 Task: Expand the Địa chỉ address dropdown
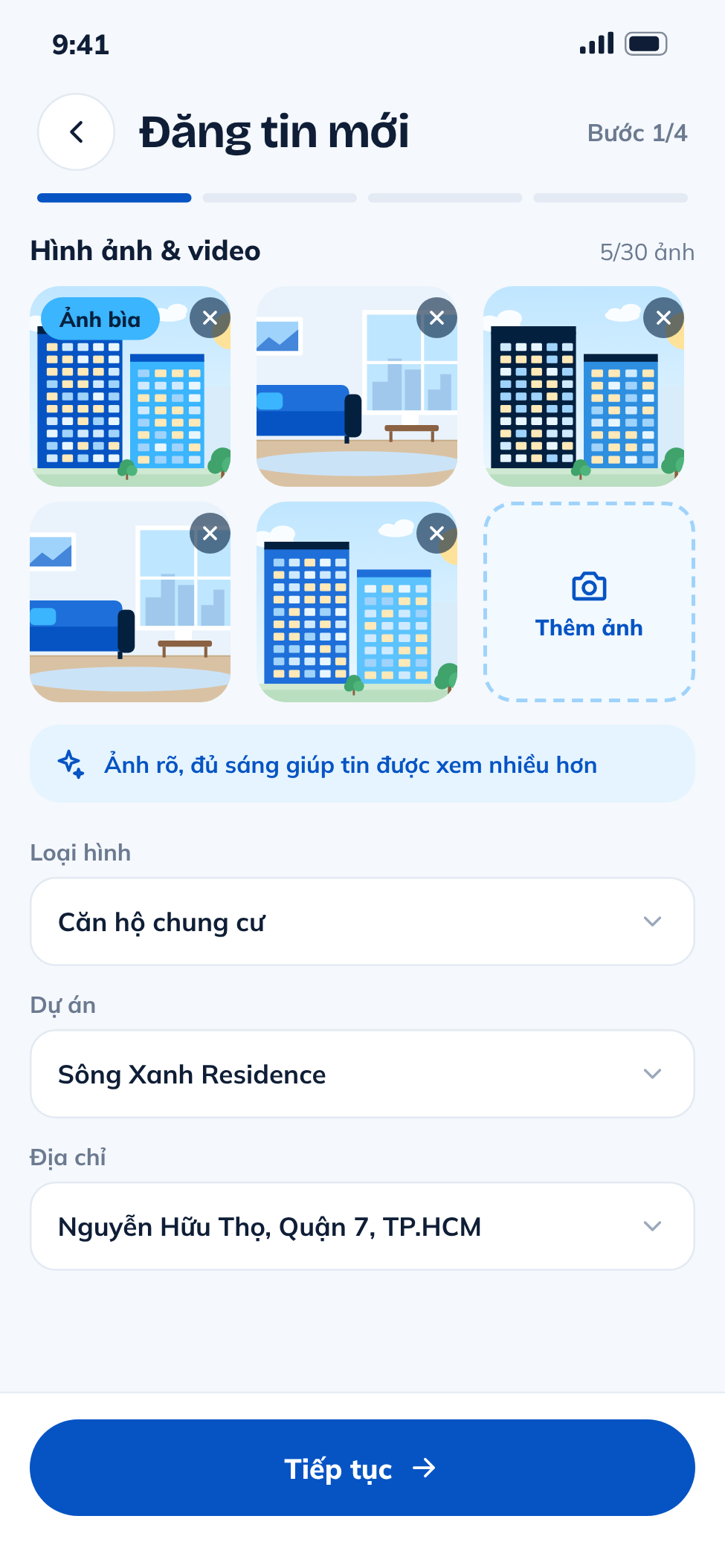coord(362,1226)
